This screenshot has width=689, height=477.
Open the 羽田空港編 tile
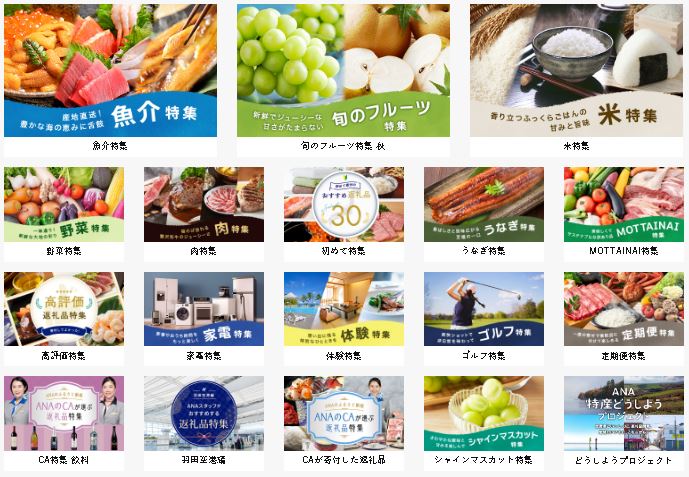[x=204, y=413]
